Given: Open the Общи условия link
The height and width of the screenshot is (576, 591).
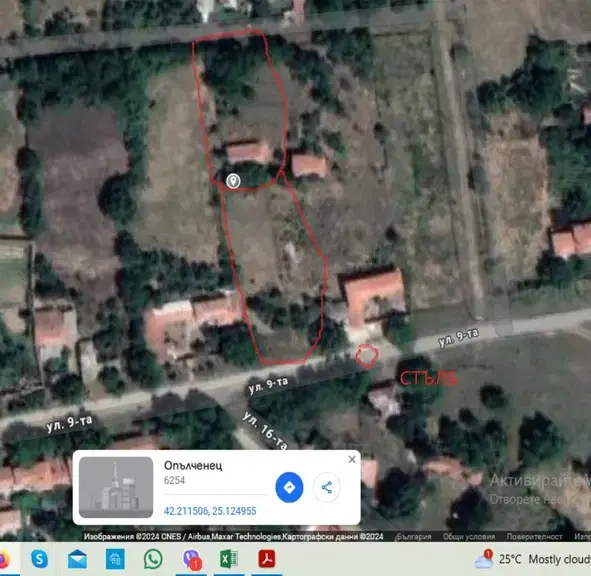Looking at the screenshot, I should click(x=469, y=536).
